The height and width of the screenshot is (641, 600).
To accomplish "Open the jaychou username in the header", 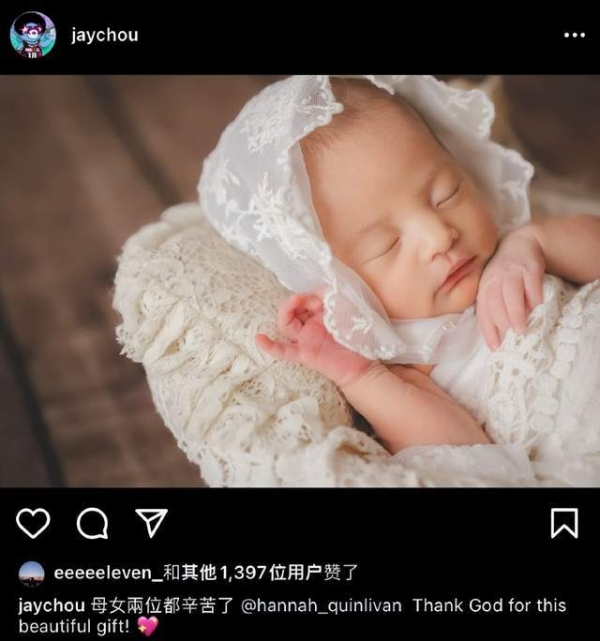I will pyautogui.click(x=105, y=35).
